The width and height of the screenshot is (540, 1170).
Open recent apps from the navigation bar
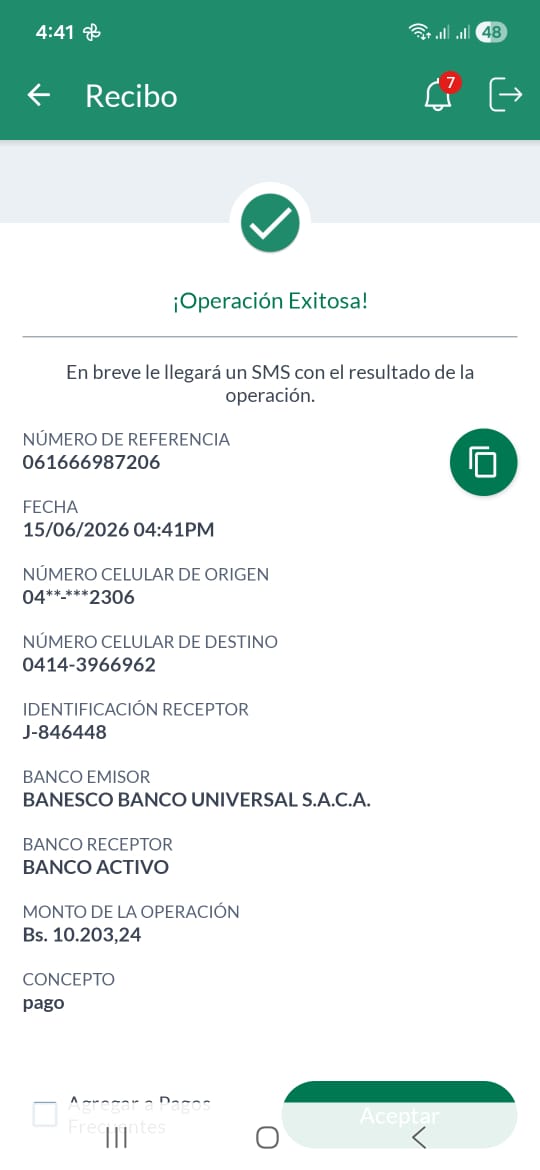pyautogui.click(x=116, y=1137)
